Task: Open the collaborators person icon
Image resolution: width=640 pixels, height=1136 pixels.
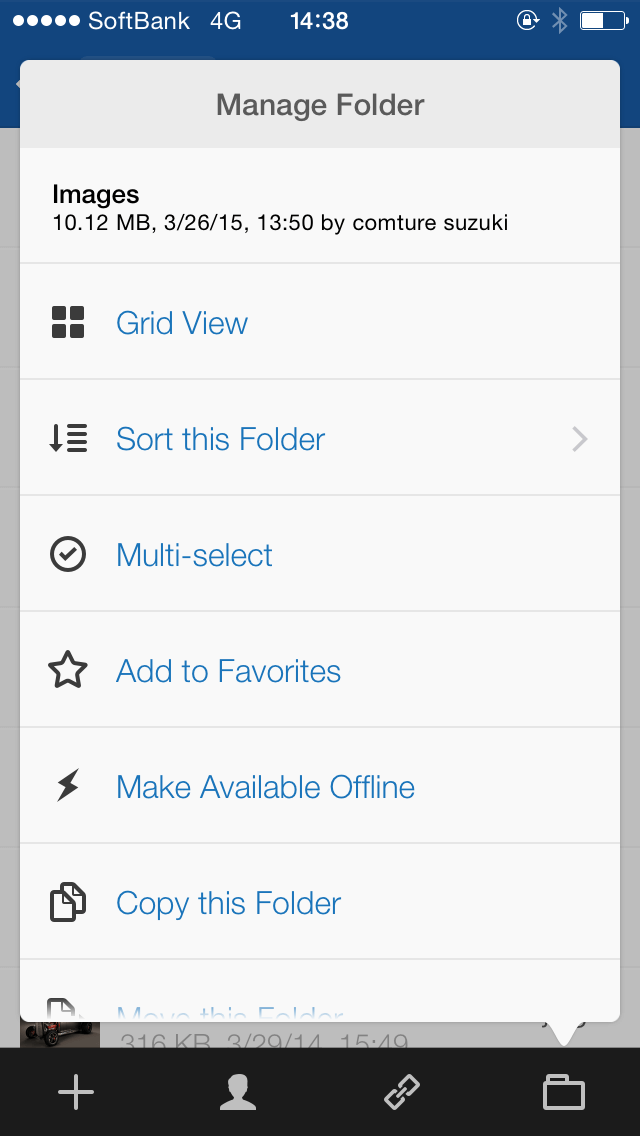Action: 238,1092
